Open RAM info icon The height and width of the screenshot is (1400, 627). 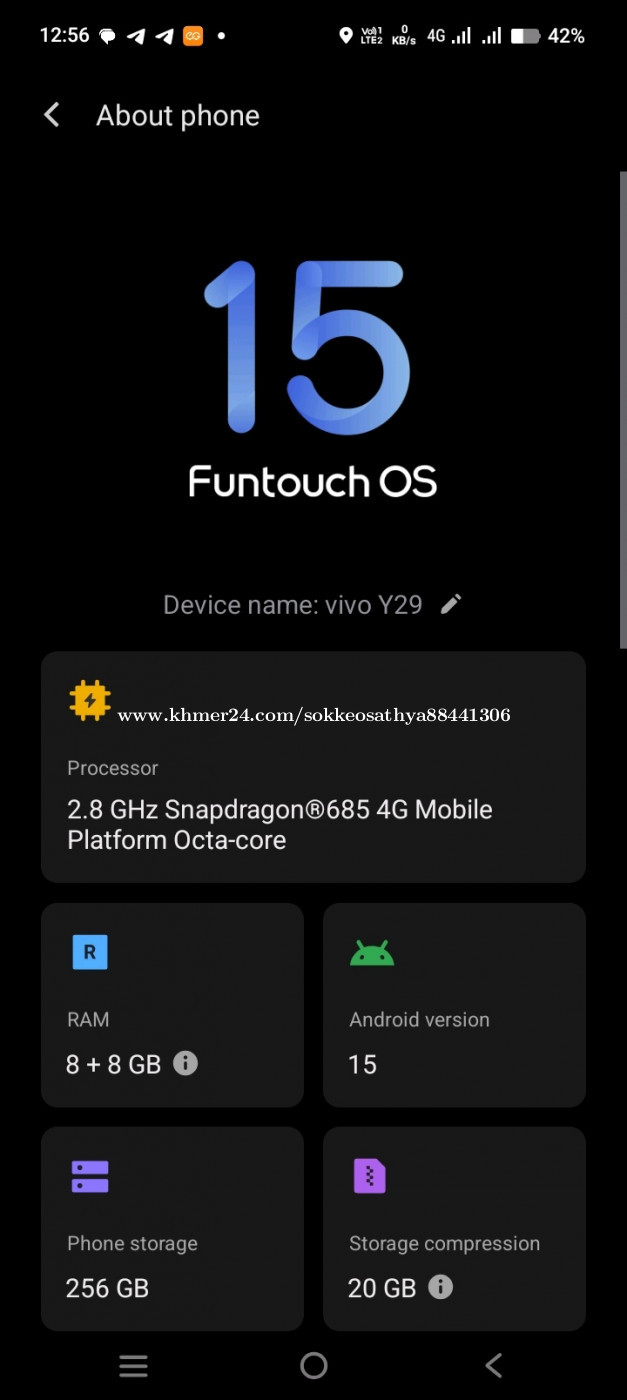coord(185,1063)
